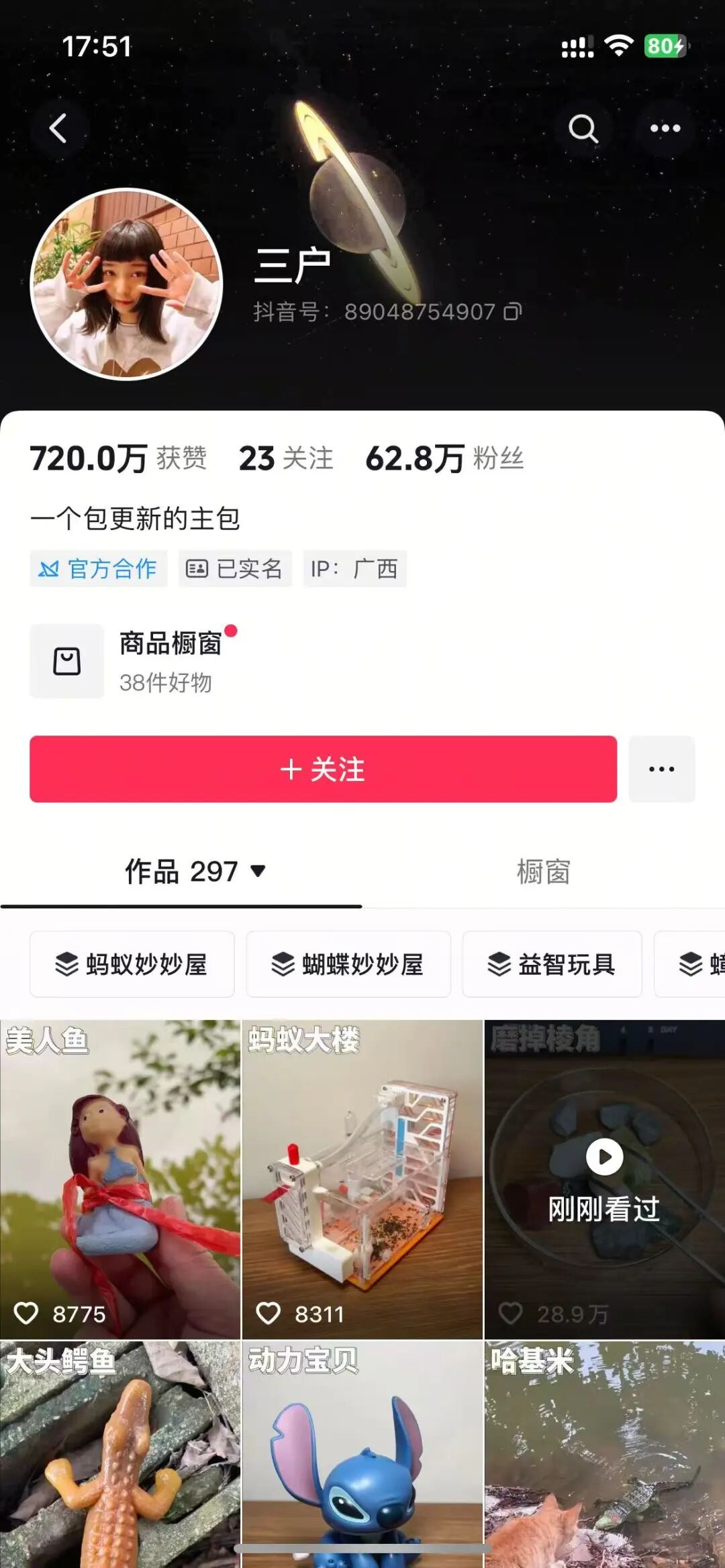Follow this account with + 关注
This screenshot has width=725, height=1568.
click(323, 769)
